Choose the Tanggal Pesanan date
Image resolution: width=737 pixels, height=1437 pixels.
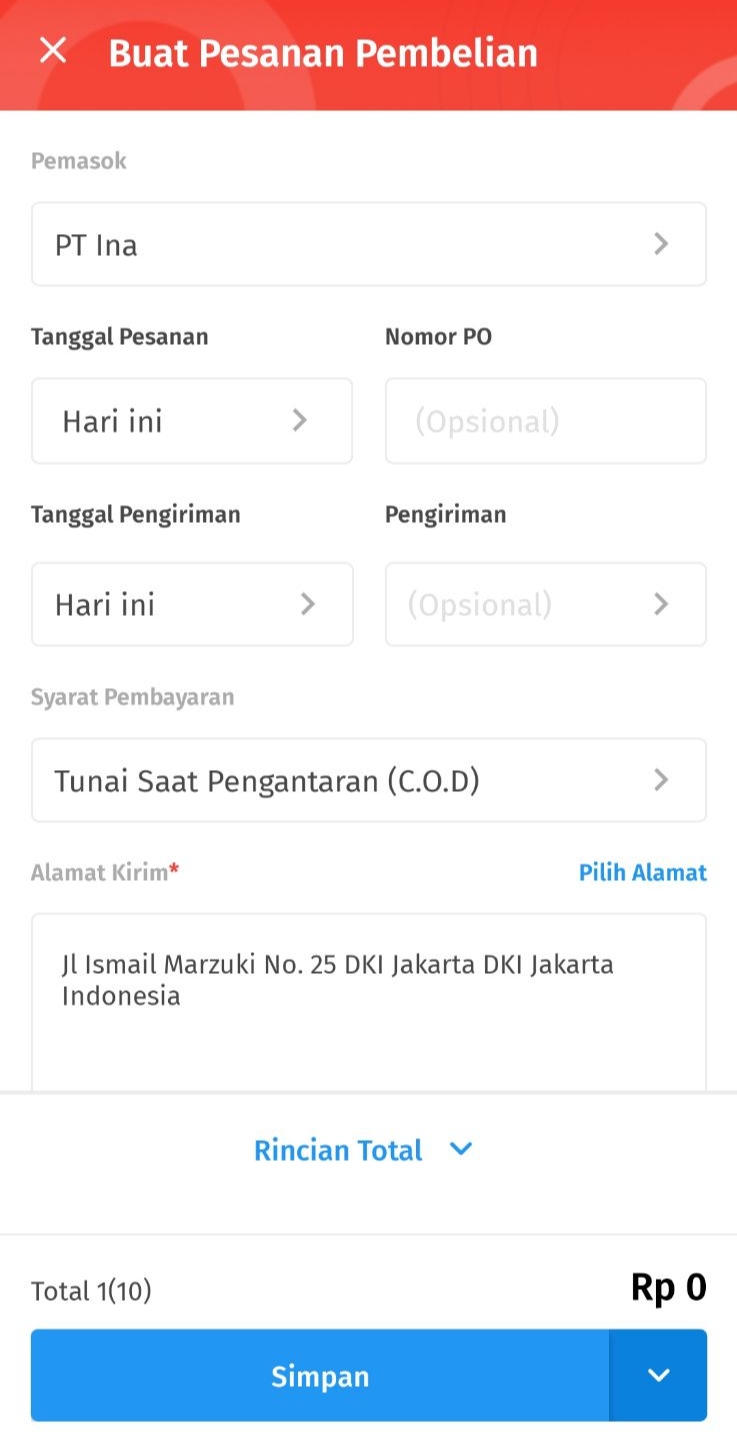[x=191, y=421]
